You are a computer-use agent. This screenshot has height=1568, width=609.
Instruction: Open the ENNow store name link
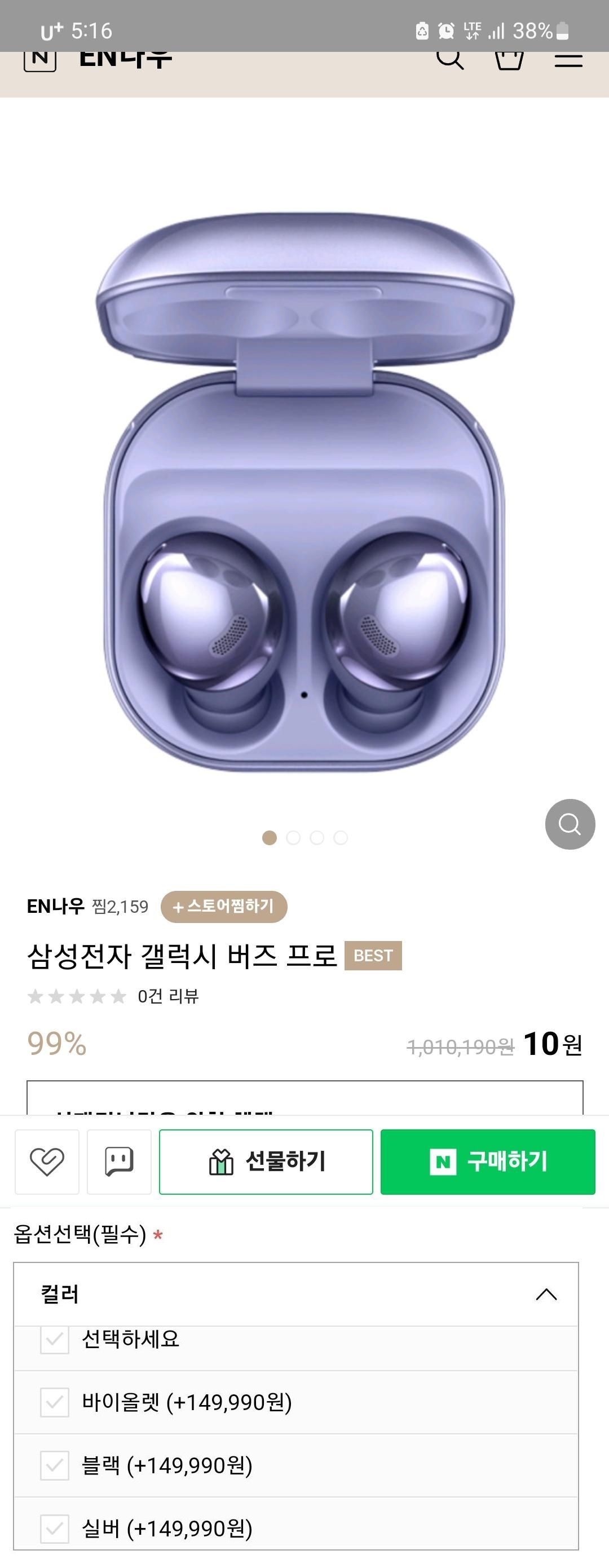55,906
